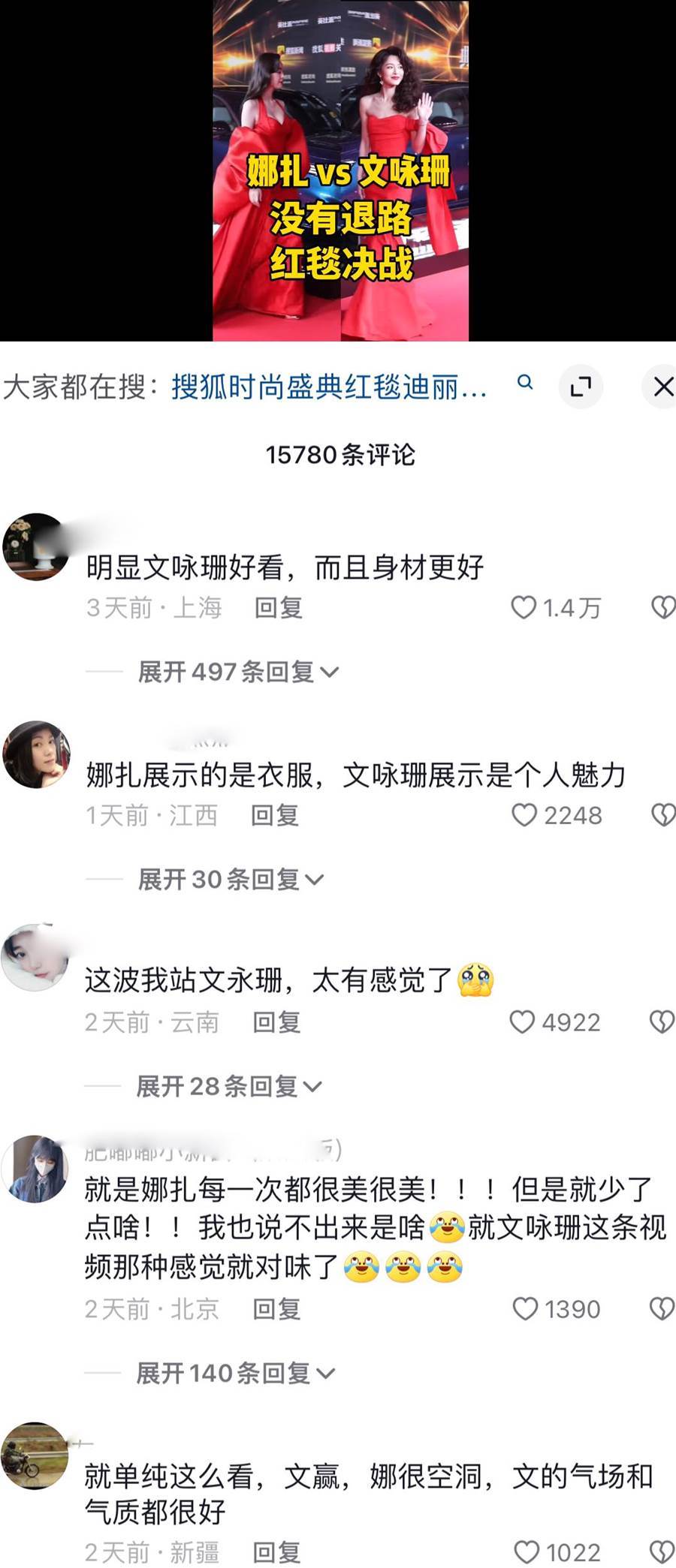Dislike the comment from 北京
This screenshot has height=1568, width=676.
pyautogui.click(x=661, y=1309)
